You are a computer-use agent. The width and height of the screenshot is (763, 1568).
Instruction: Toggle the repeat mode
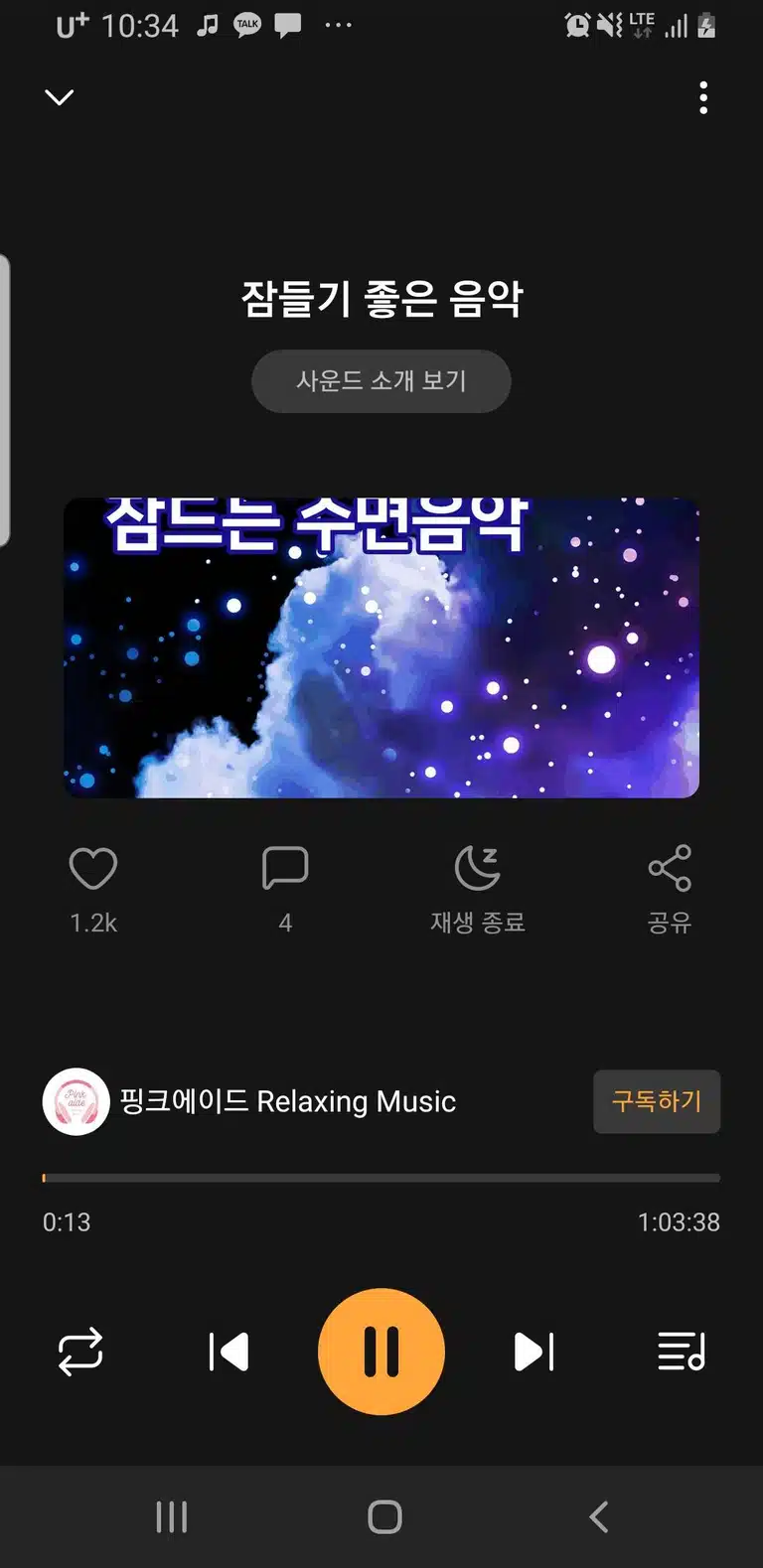[x=80, y=1352]
